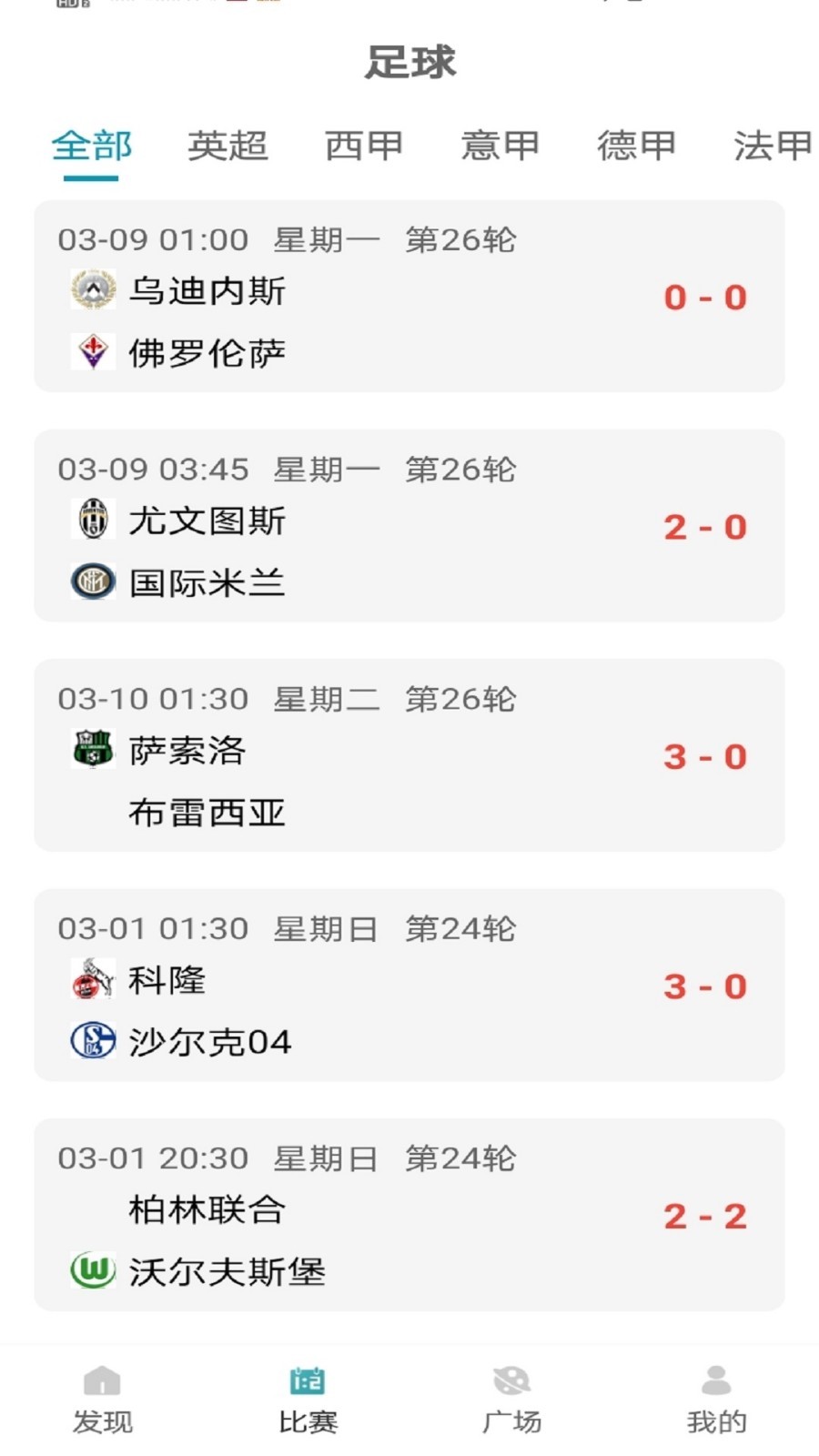Tap the Wolfsburg team logo

click(93, 1270)
